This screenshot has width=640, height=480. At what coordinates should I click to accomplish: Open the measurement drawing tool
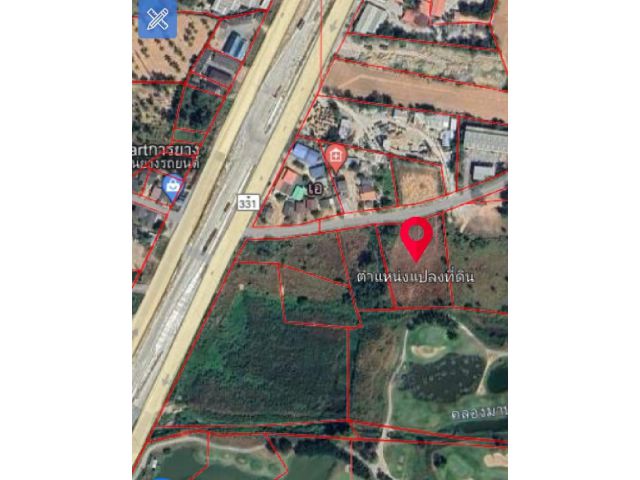[x=157, y=18]
